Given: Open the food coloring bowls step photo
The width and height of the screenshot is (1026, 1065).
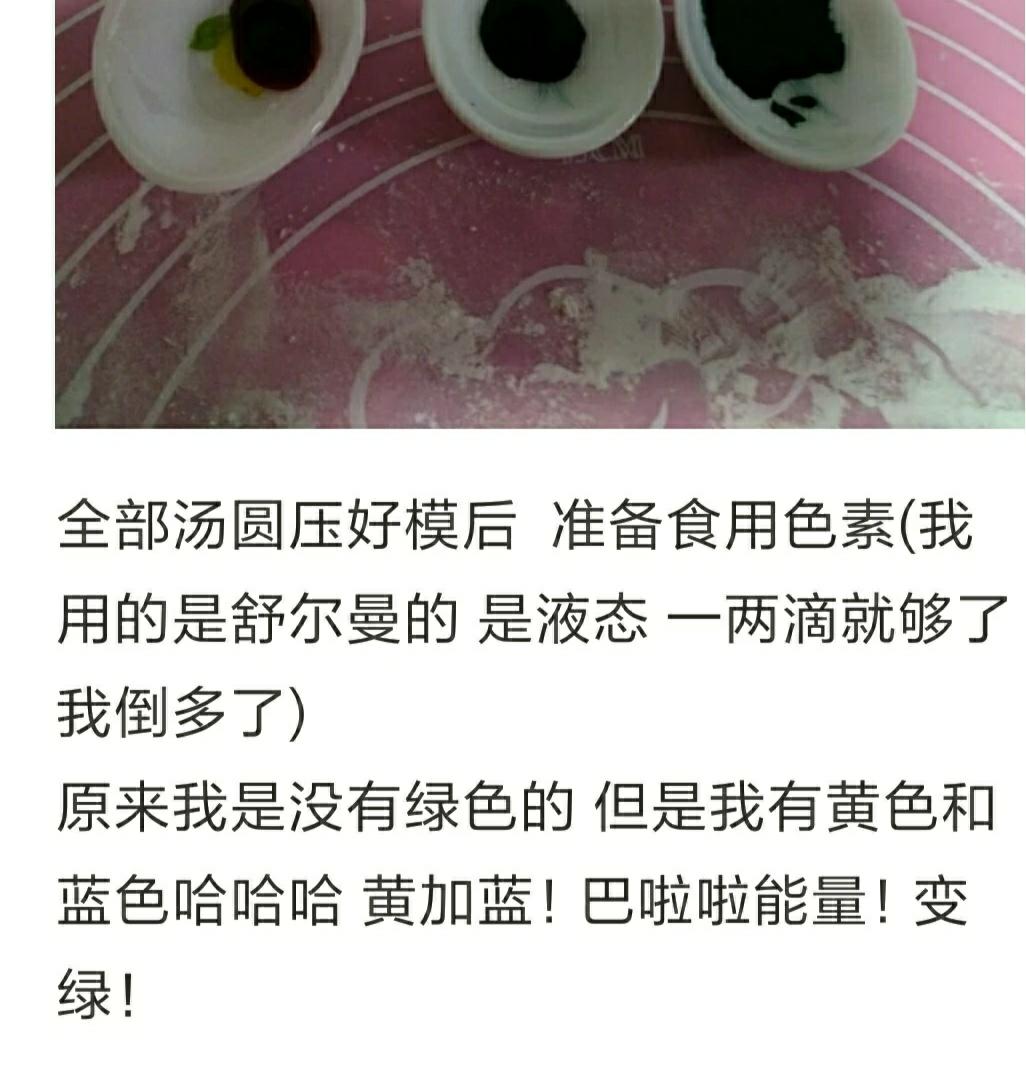Looking at the screenshot, I should click(x=540, y=213).
